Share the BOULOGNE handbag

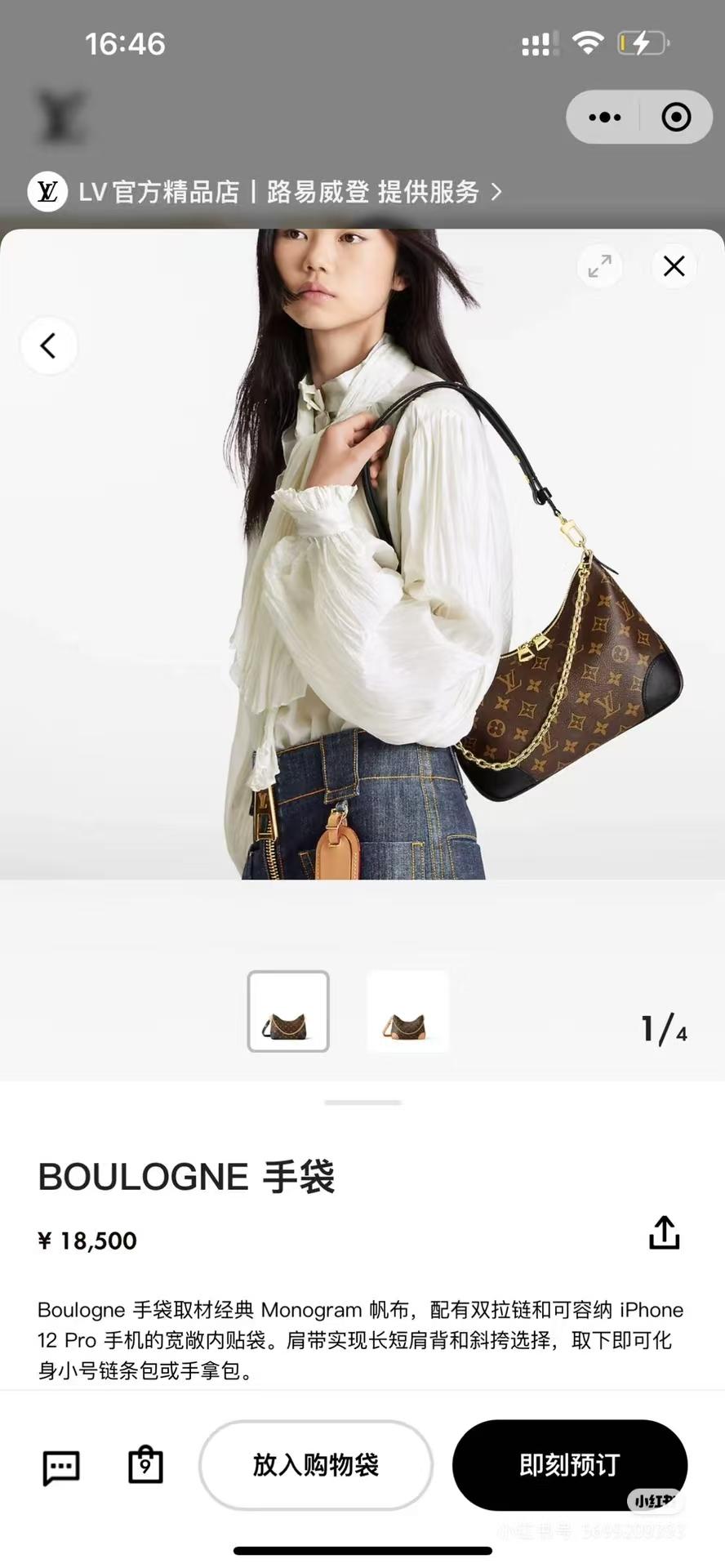(x=664, y=1233)
